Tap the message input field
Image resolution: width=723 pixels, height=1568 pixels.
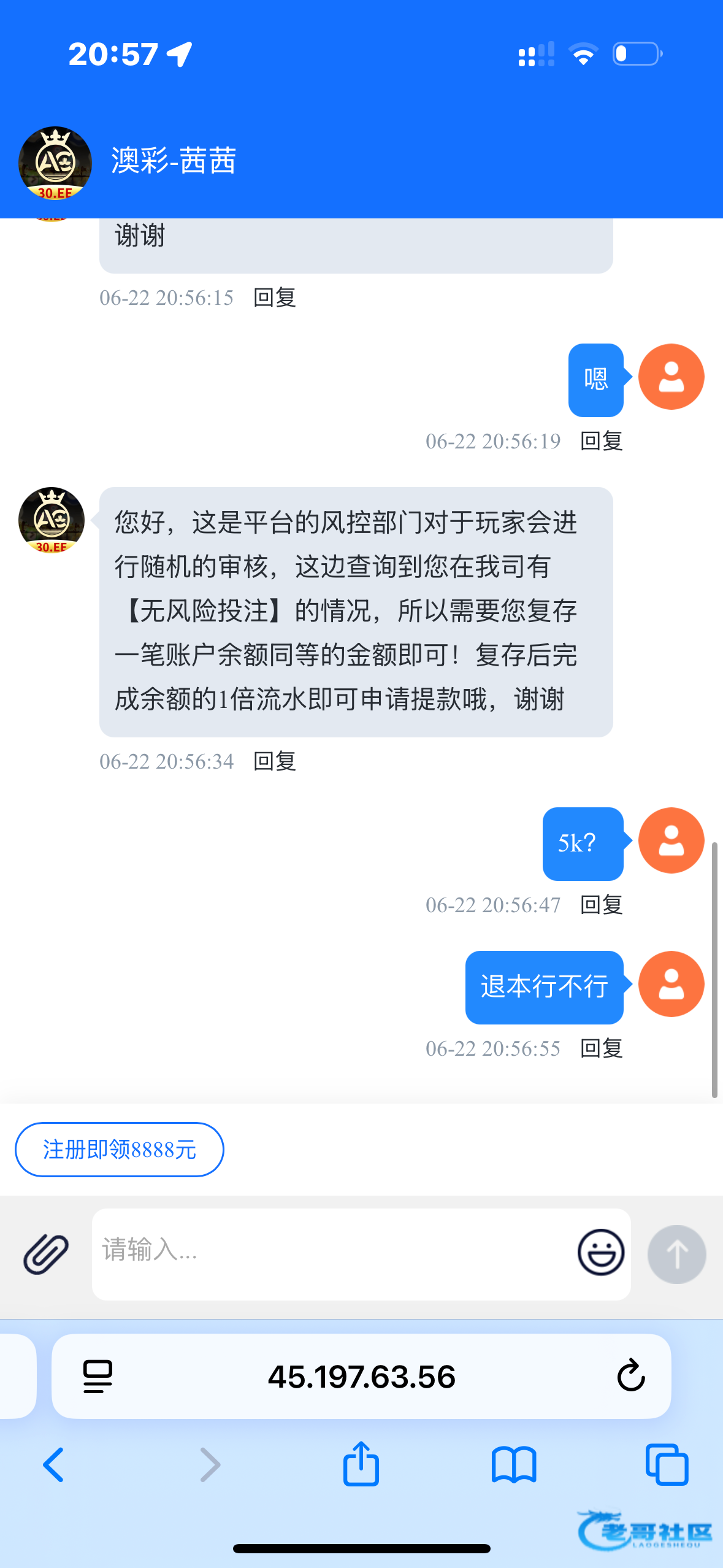point(331,1253)
